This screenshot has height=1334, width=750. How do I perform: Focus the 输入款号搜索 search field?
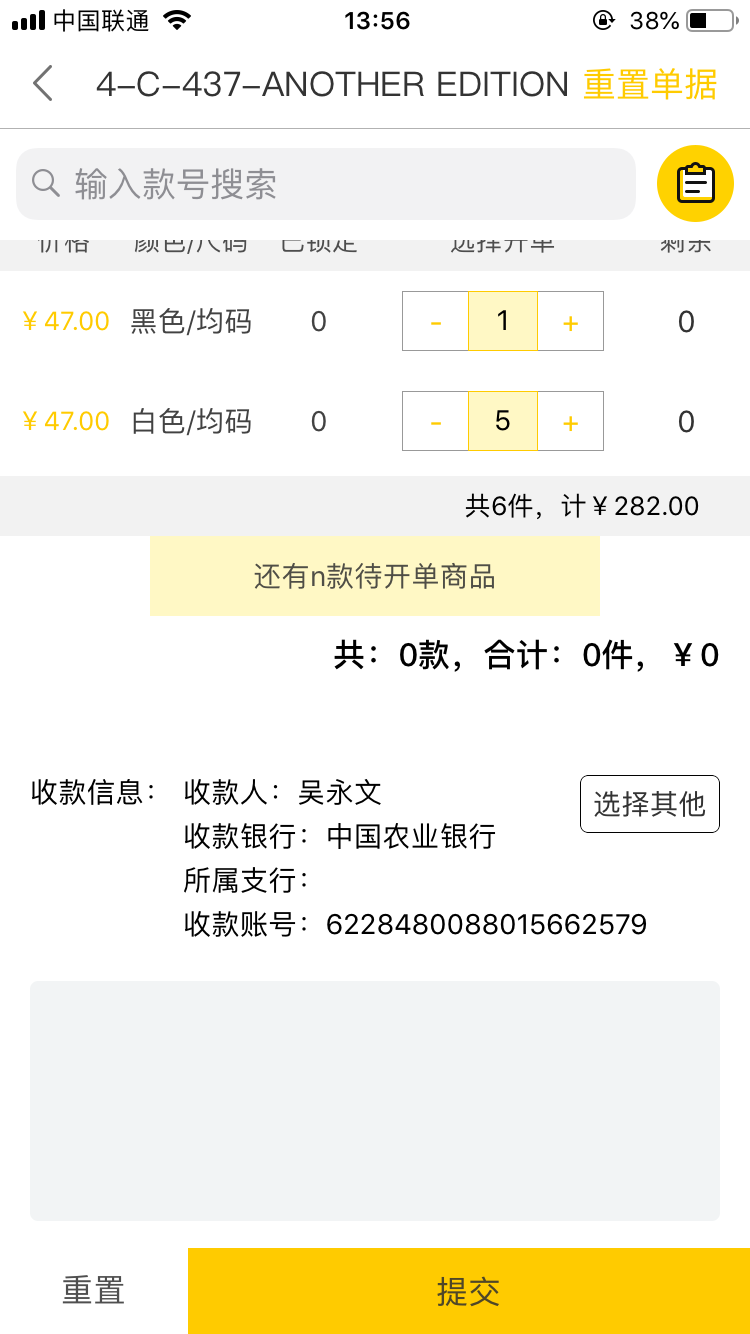tap(326, 184)
